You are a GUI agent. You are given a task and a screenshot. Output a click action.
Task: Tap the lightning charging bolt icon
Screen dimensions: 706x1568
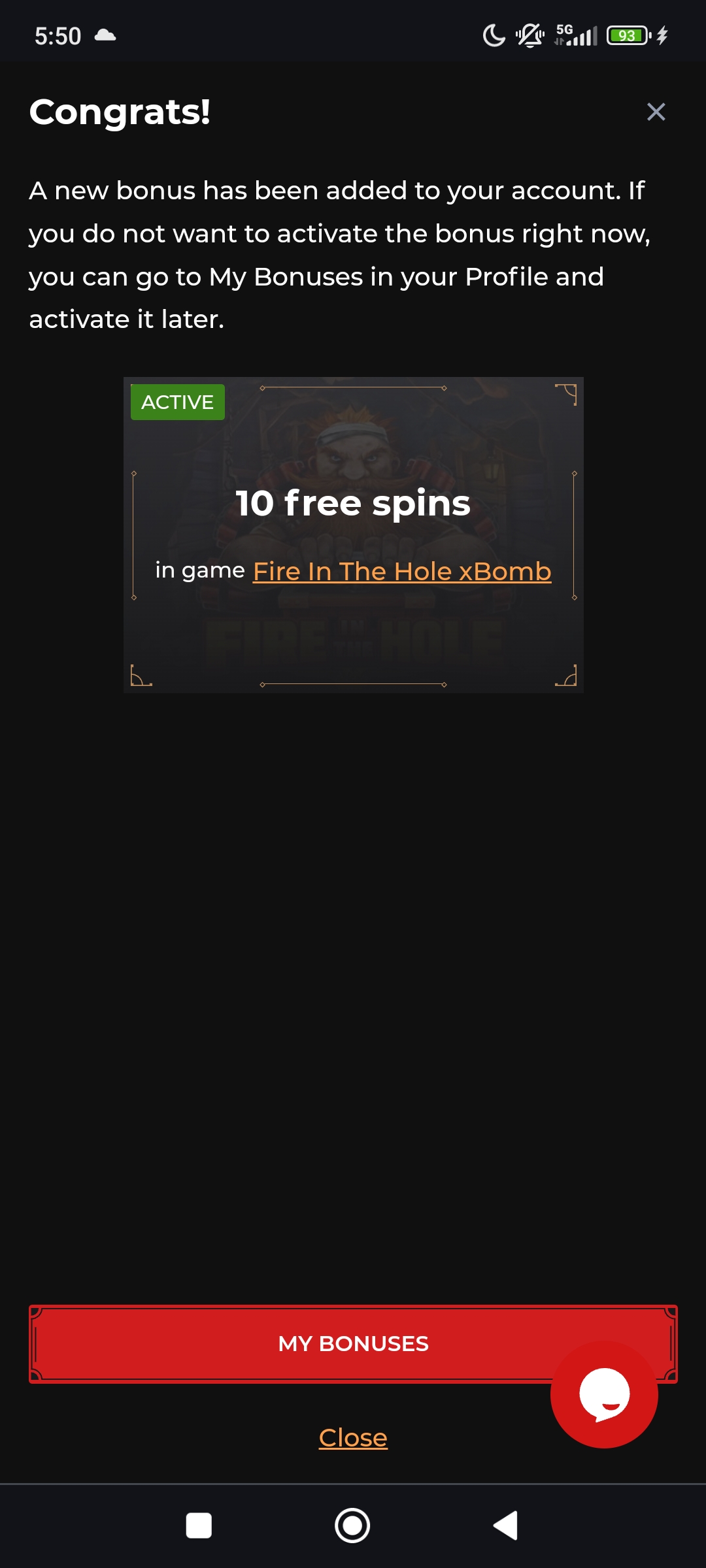pos(663,36)
